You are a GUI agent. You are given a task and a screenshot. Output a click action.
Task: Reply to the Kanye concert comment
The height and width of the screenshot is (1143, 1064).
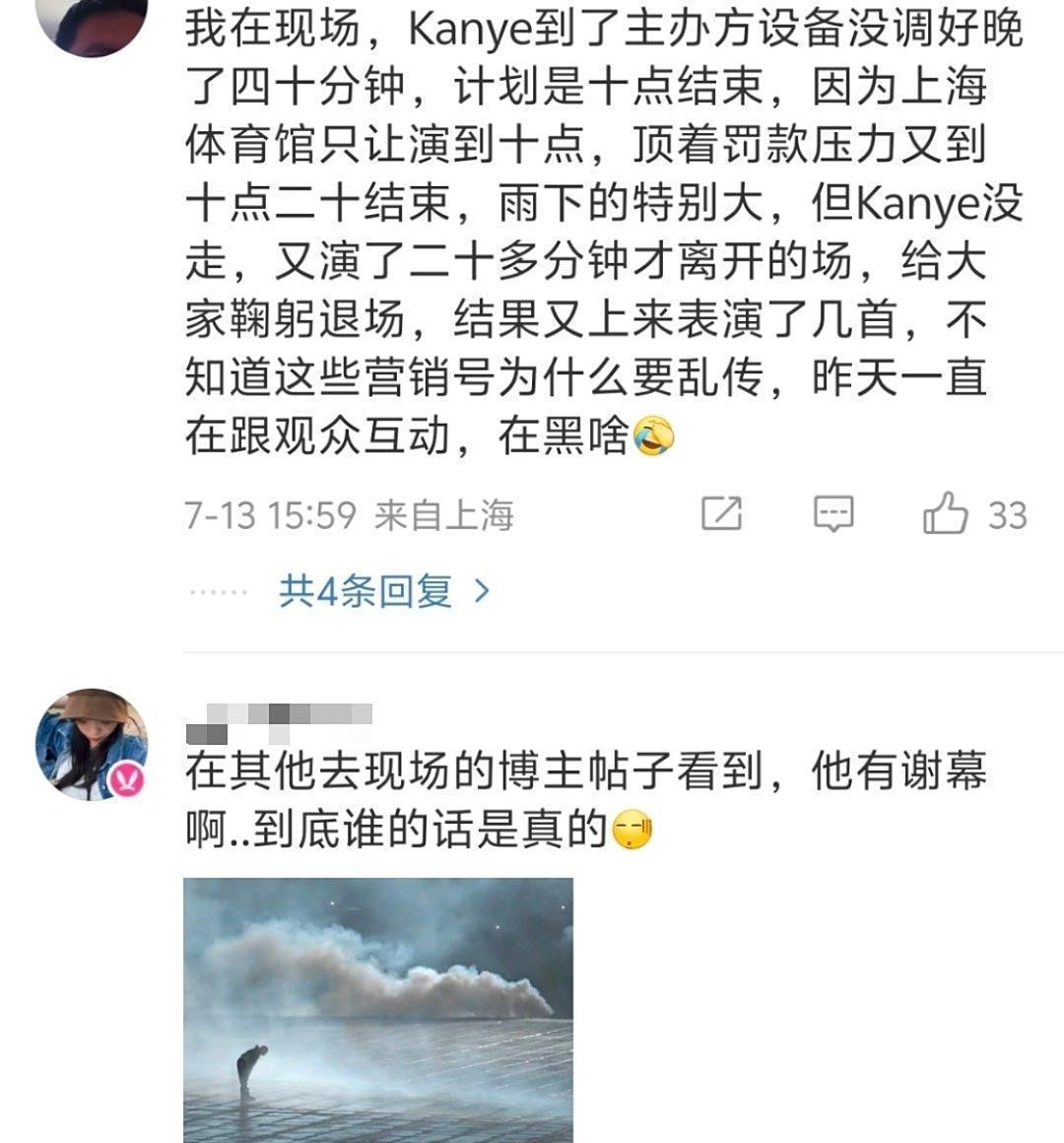(x=832, y=513)
